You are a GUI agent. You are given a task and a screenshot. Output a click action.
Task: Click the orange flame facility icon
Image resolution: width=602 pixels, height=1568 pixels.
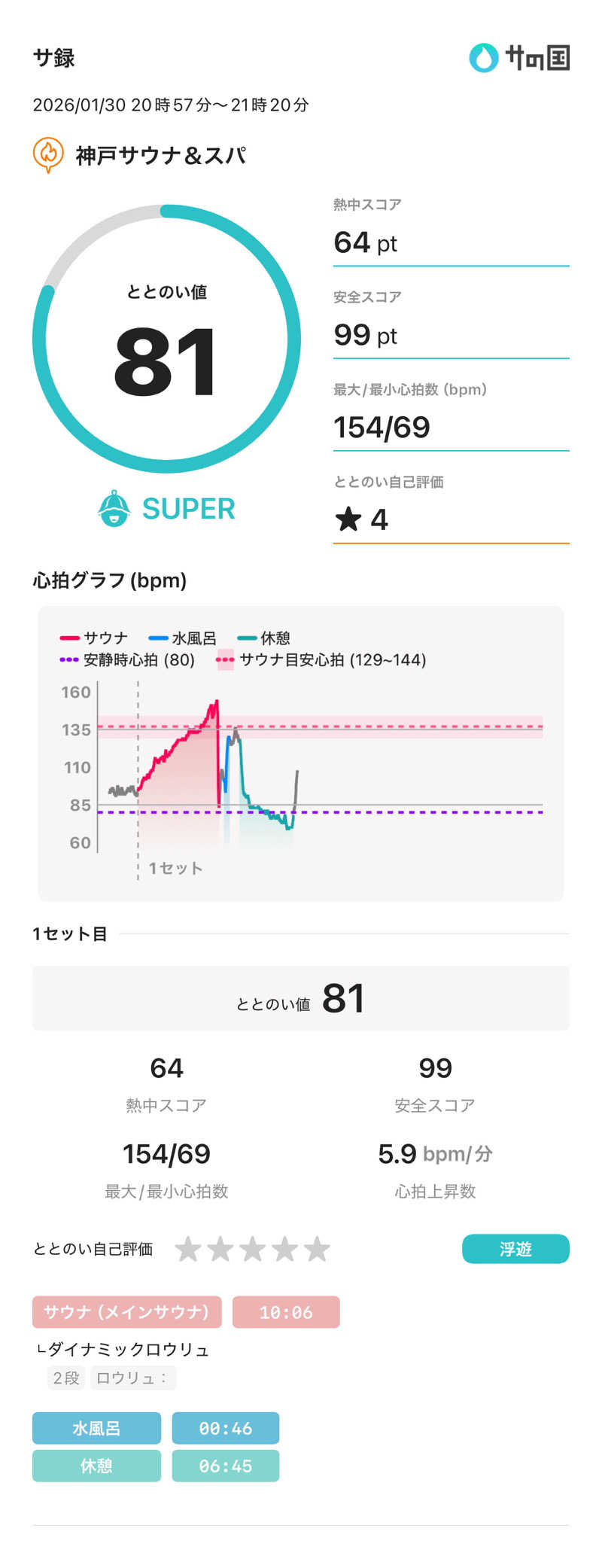[x=48, y=154]
